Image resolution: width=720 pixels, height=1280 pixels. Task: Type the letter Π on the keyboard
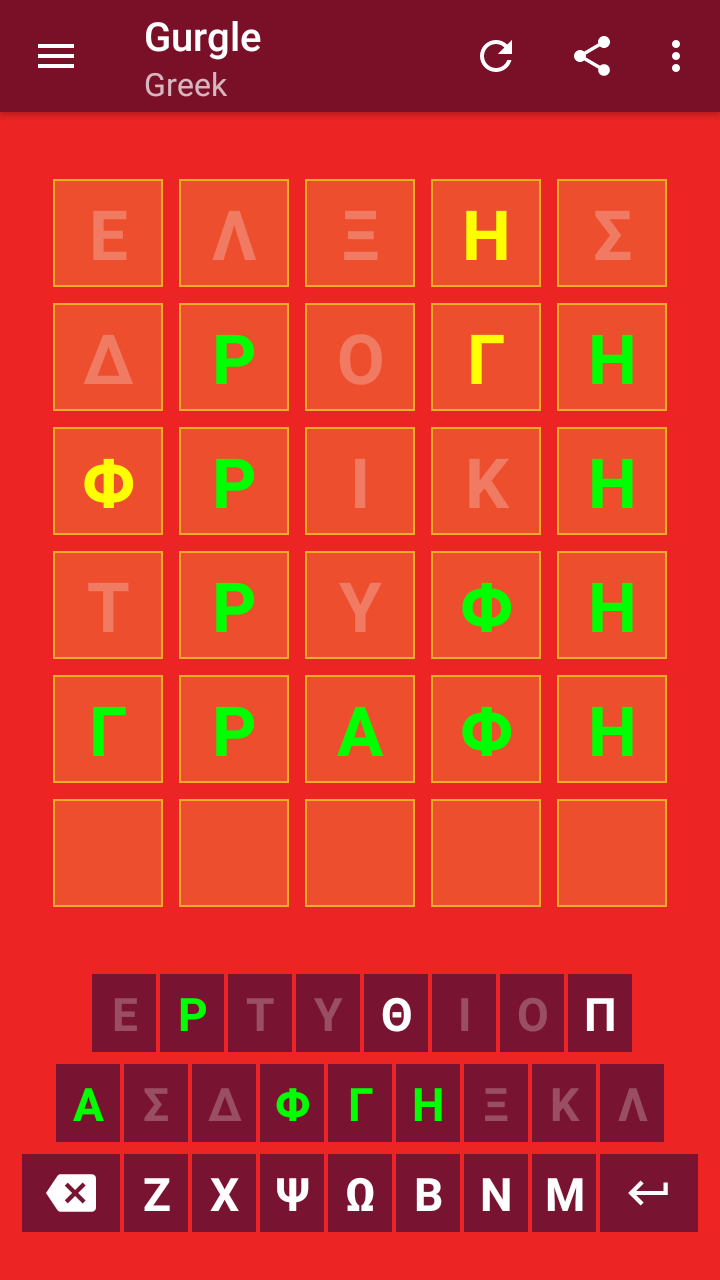click(x=600, y=1013)
